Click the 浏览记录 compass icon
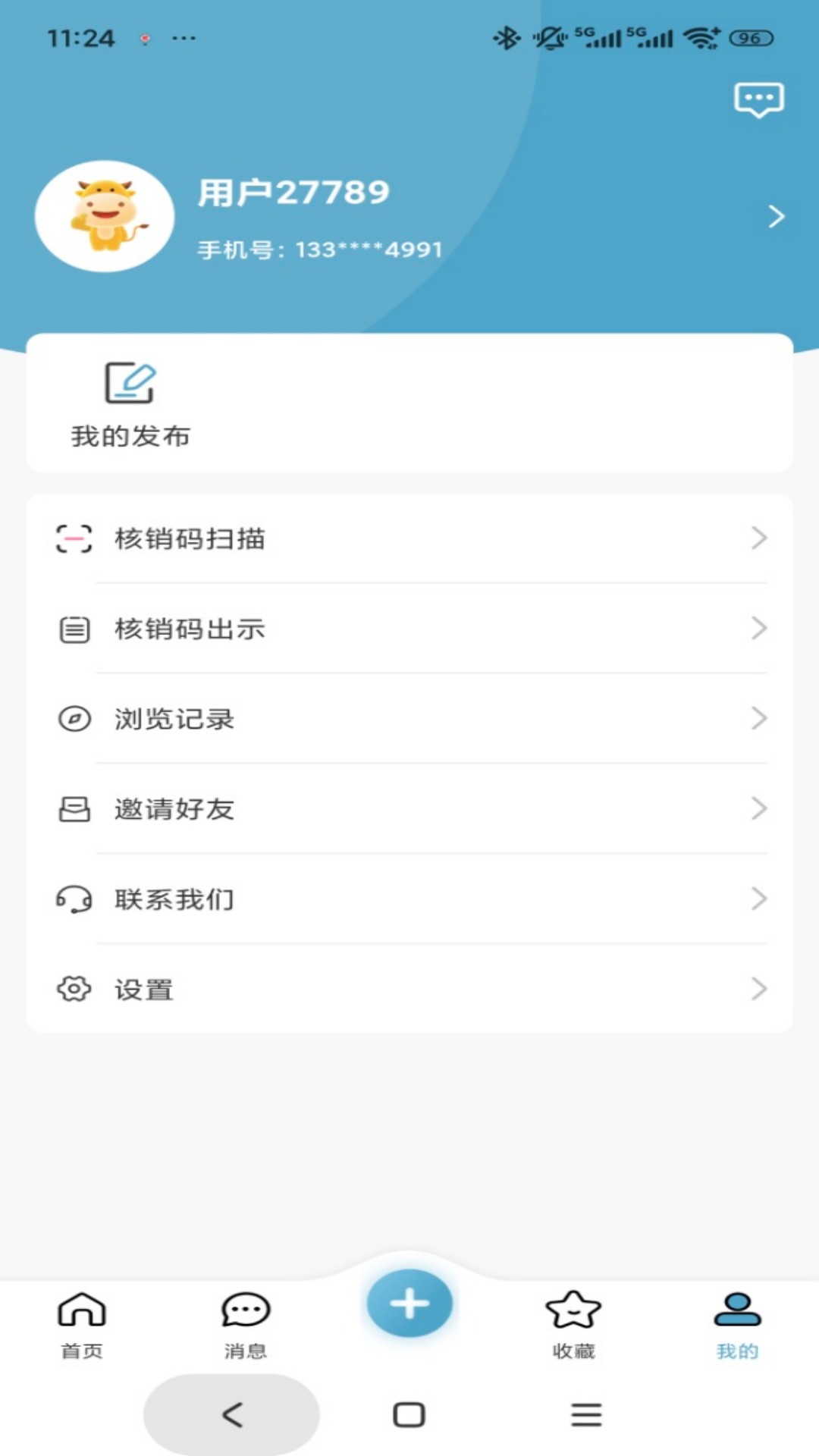819x1456 pixels. [74, 718]
